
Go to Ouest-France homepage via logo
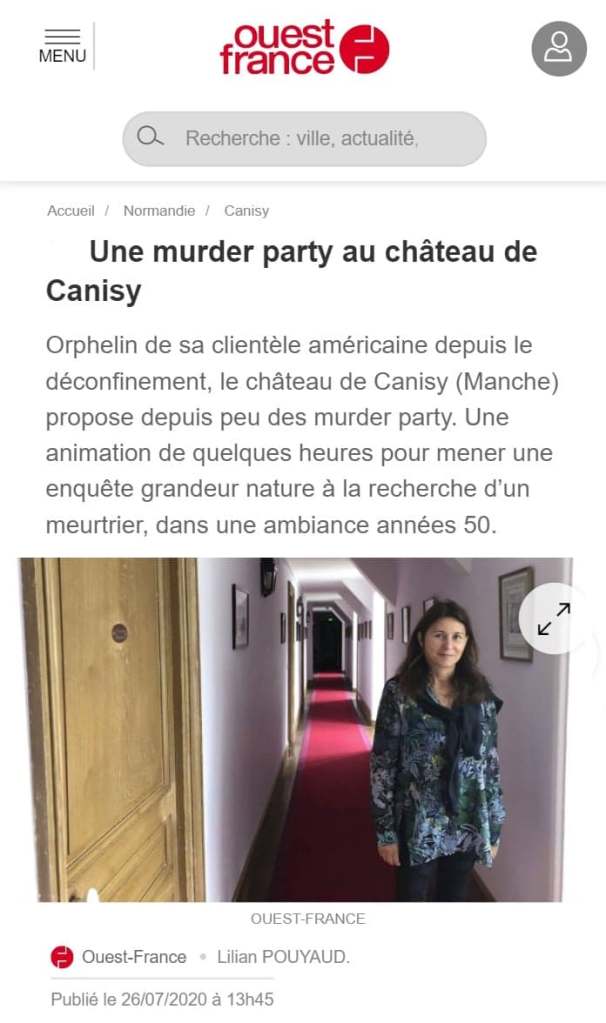pos(304,47)
